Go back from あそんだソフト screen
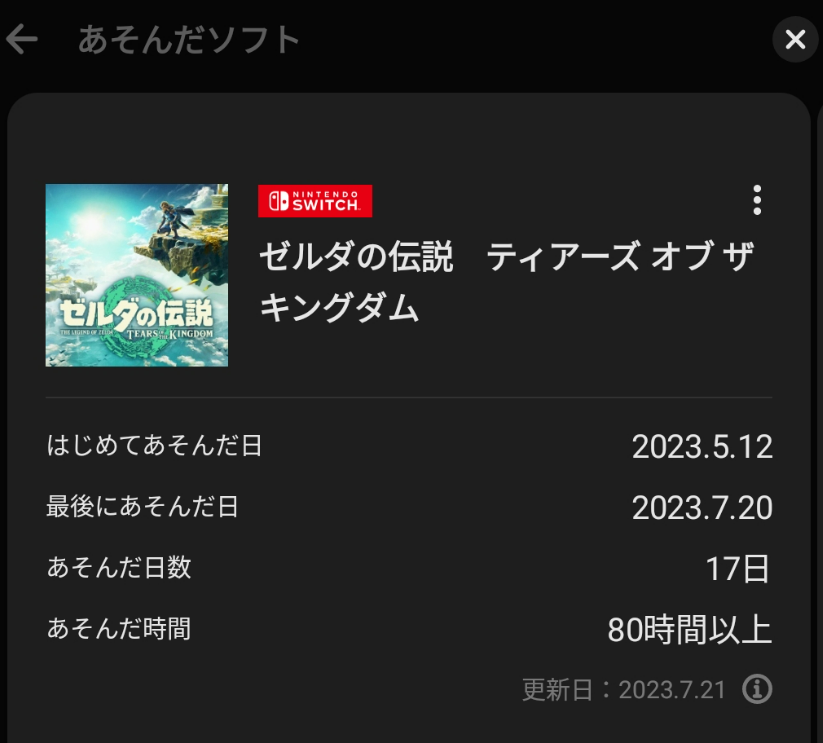 point(22,40)
